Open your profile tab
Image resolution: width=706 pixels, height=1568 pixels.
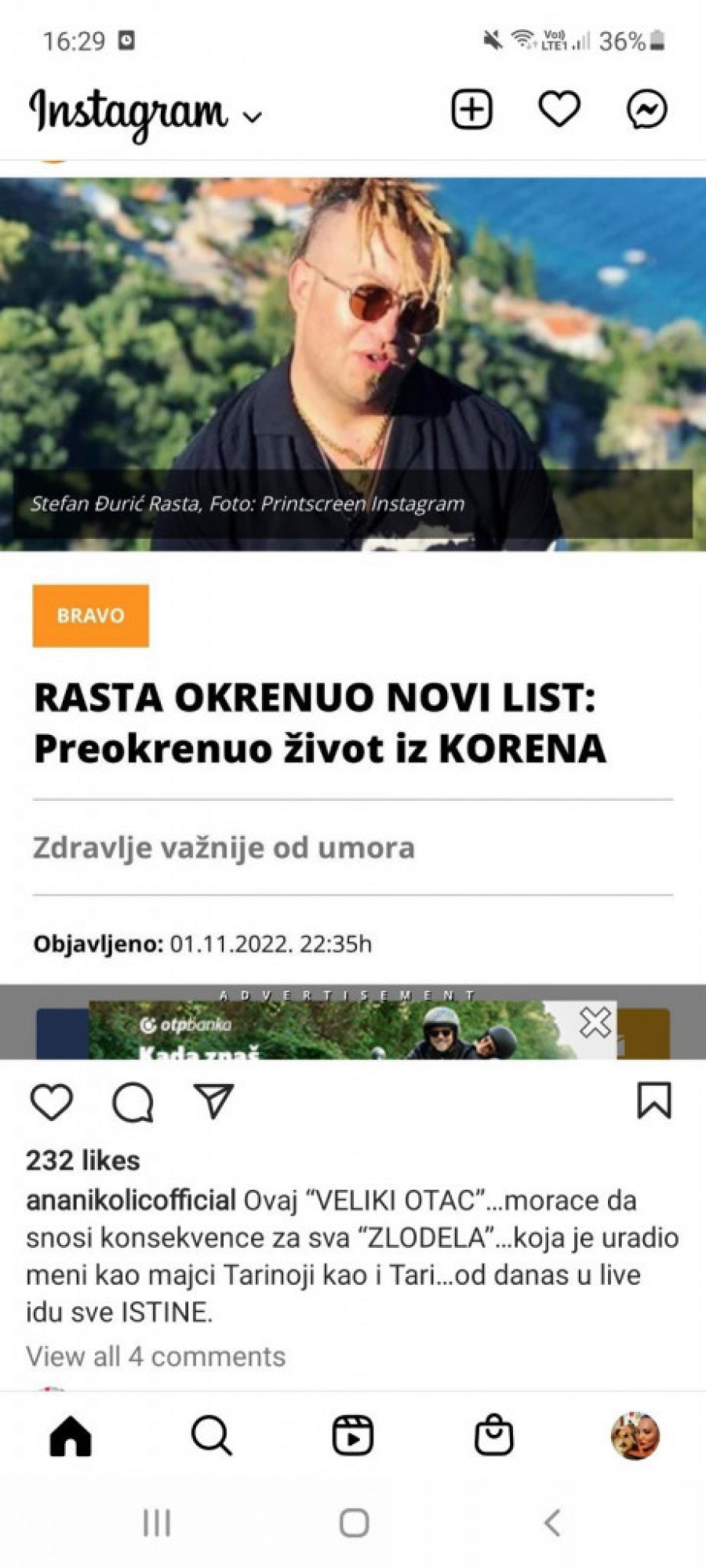click(635, 1436)
